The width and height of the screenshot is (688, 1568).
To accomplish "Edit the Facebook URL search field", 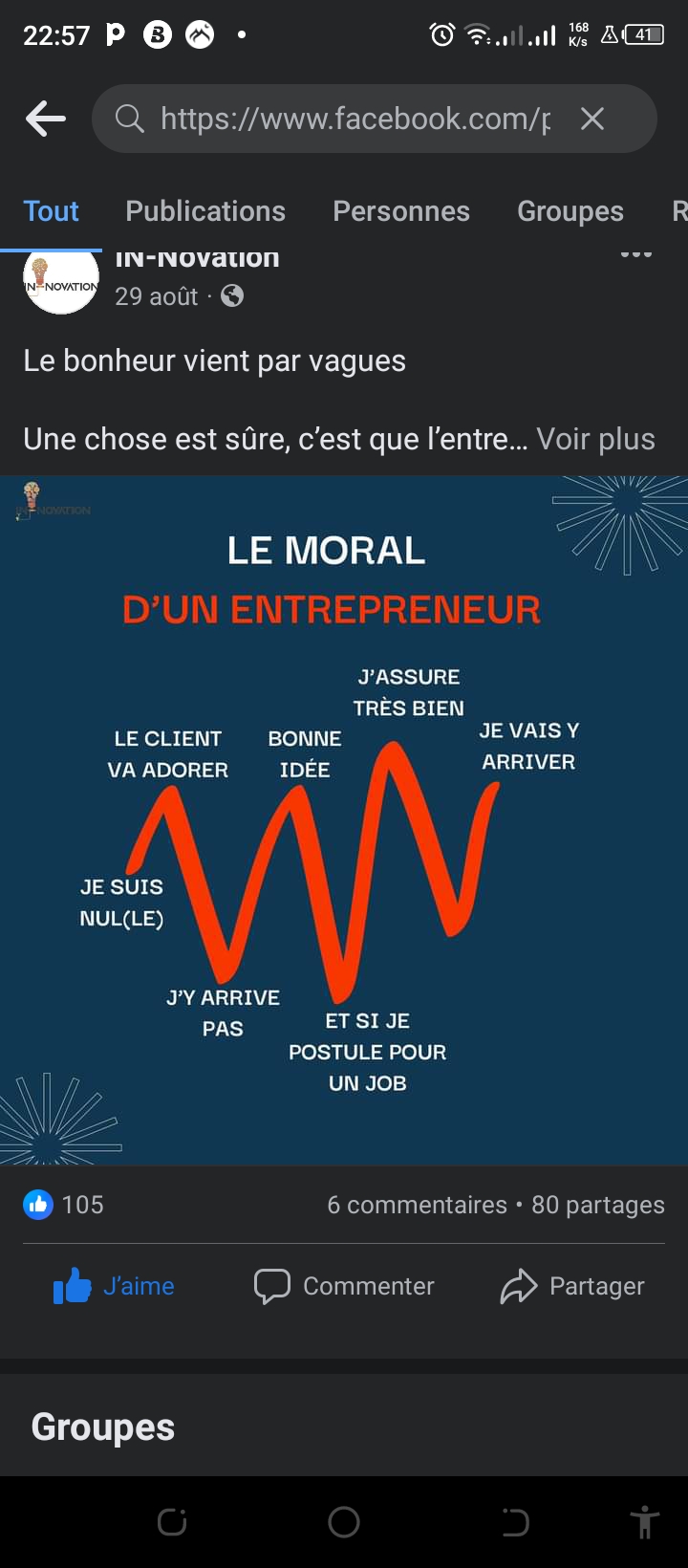I will pos(354,119).
